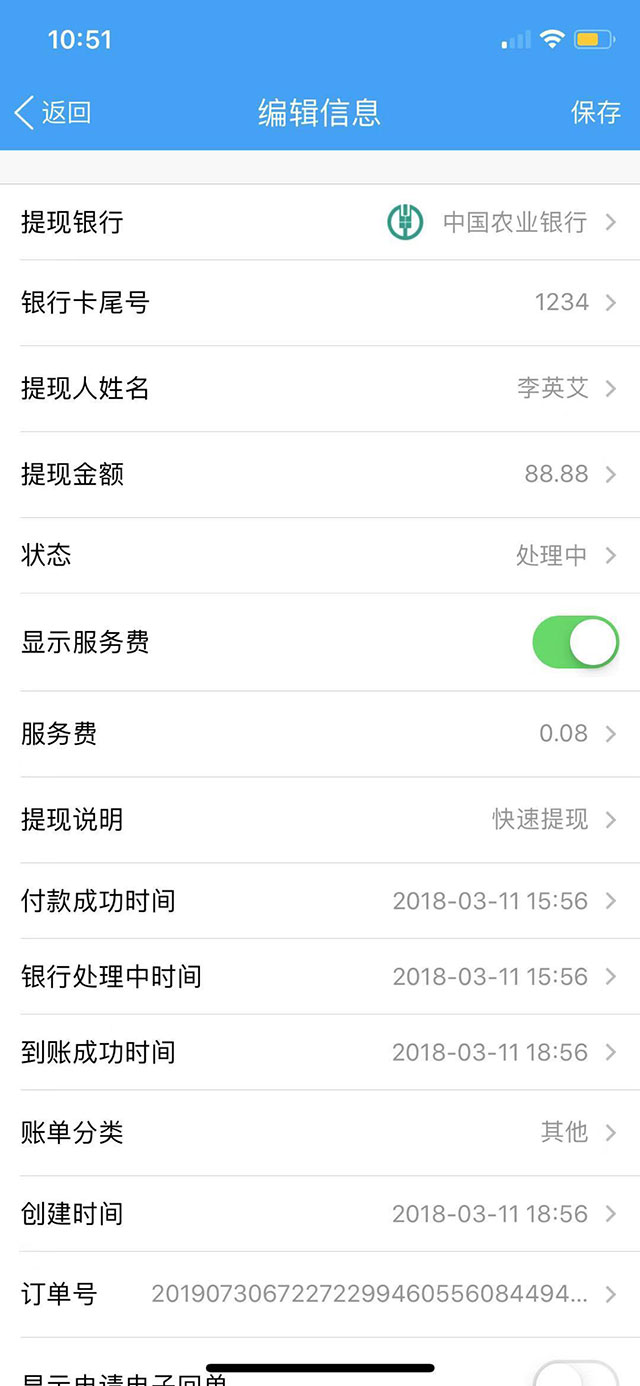Select a 账单分类 category

(x=320, y=1132)
